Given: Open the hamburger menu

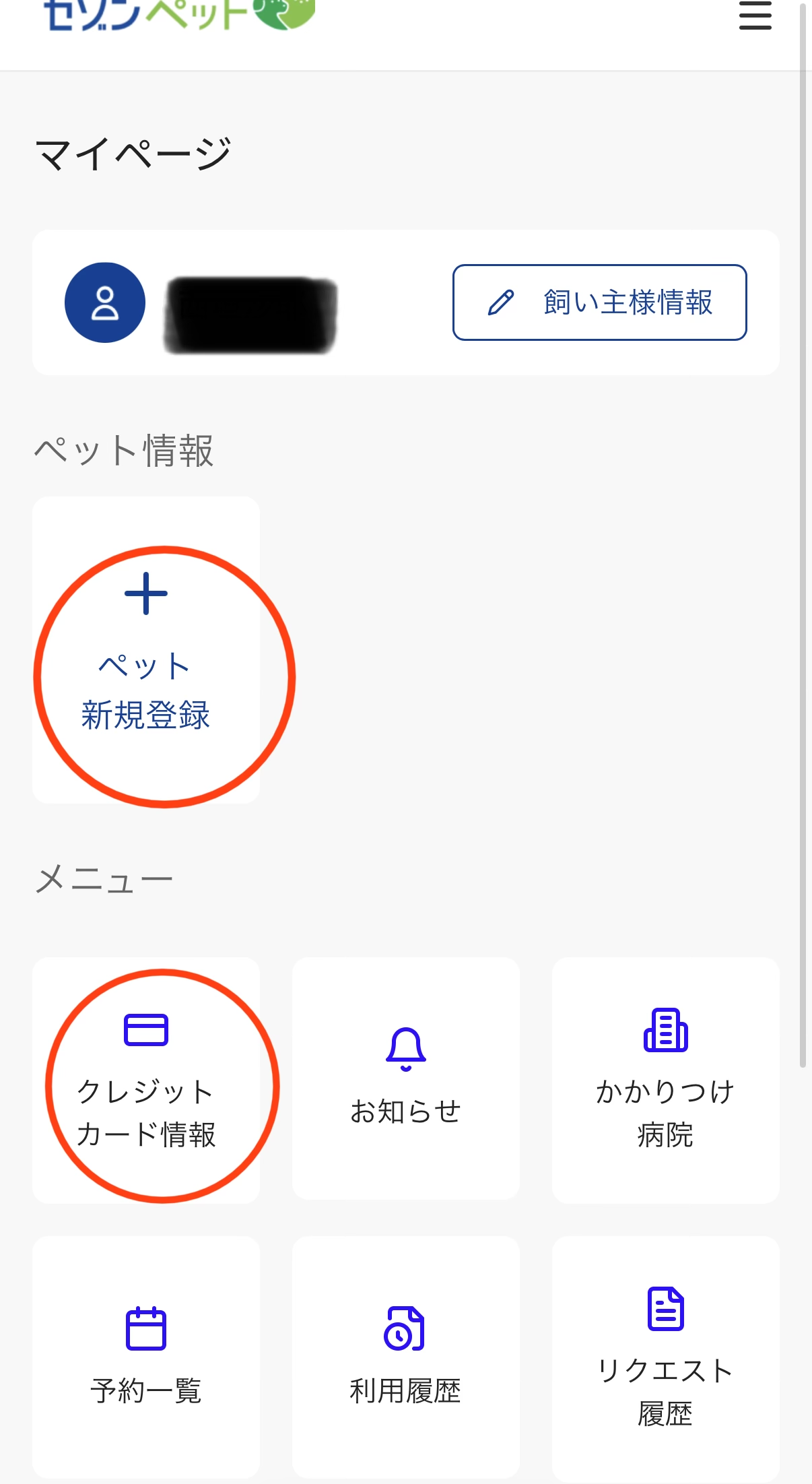Looking at the screenshot, I should point(755,15).
